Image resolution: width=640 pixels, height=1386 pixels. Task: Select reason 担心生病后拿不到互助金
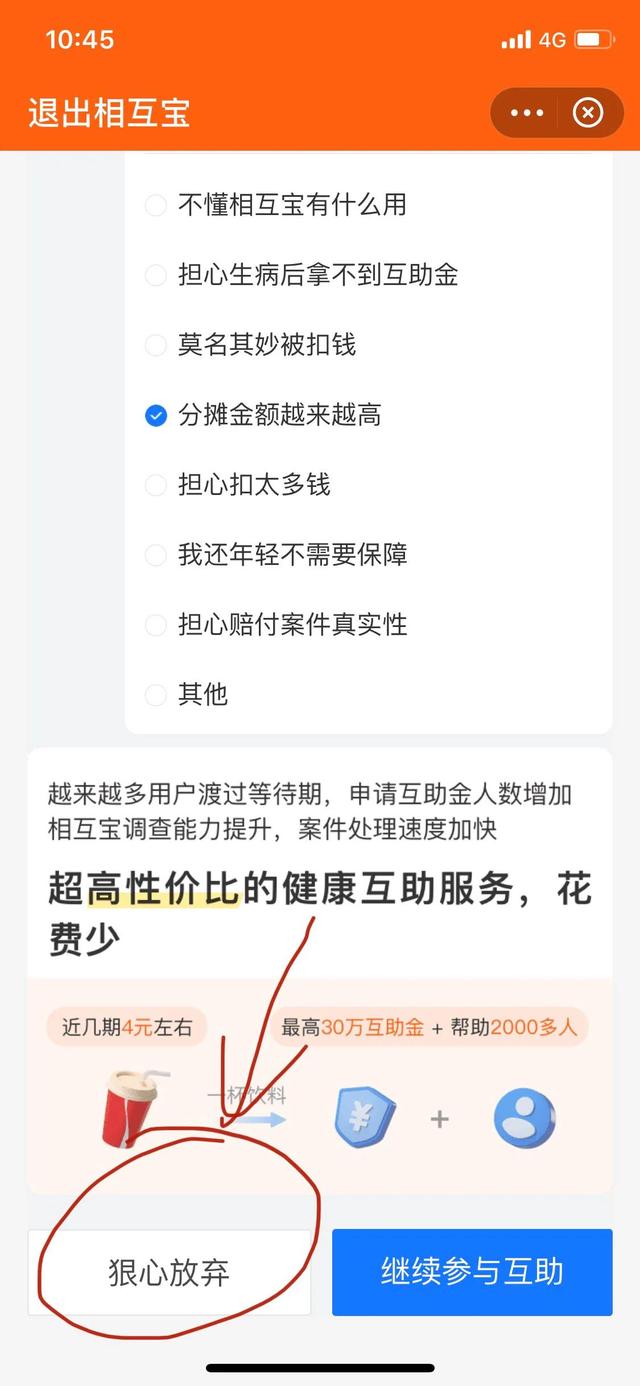[x=301, y=275]
